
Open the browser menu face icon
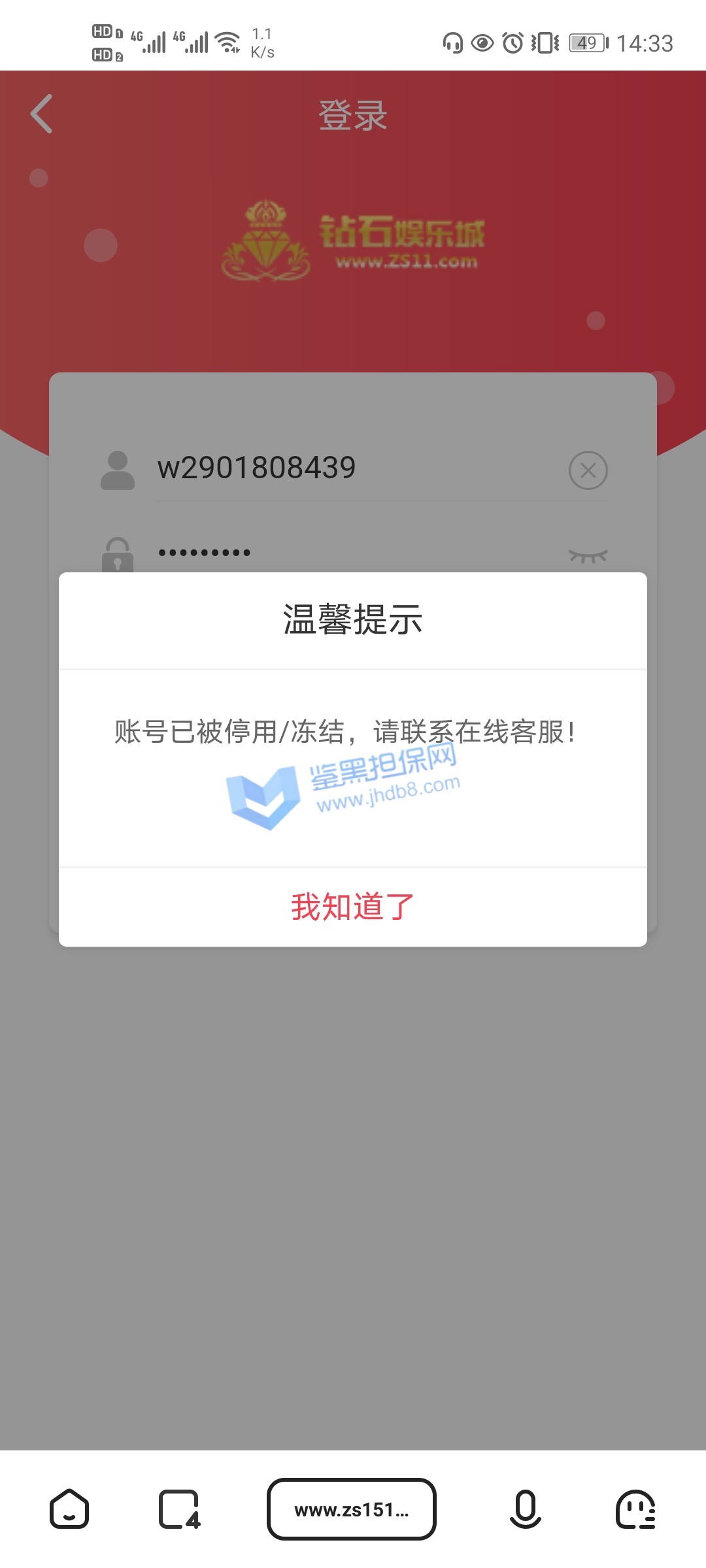(x=635, y=1509)
